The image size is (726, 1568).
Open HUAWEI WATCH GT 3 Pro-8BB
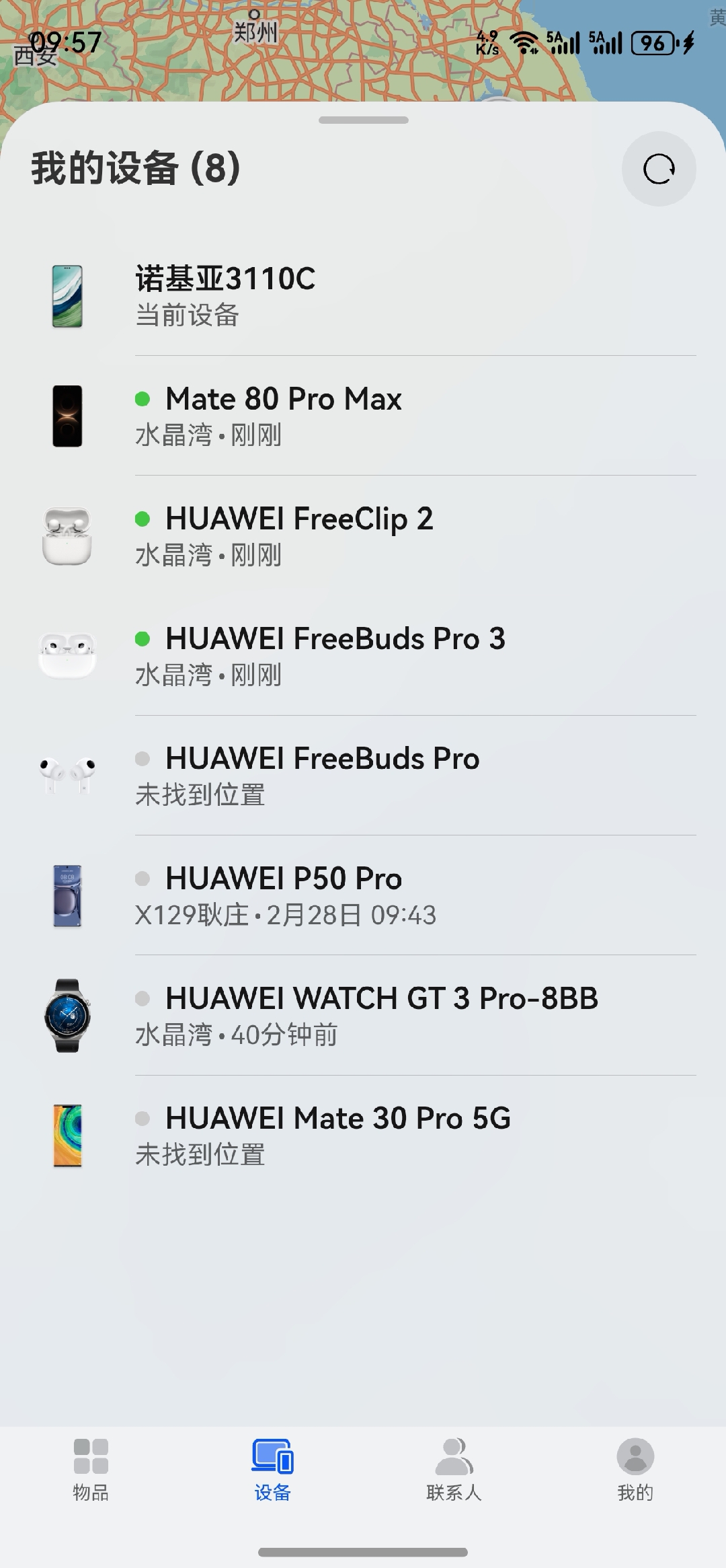point(363,1015)
